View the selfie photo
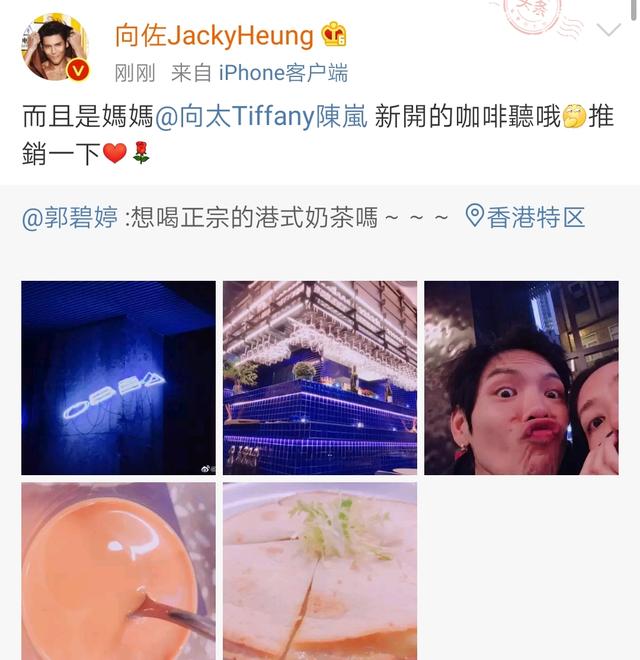The image size is (640, 660). pyautogui.click(x=521, y=378)
